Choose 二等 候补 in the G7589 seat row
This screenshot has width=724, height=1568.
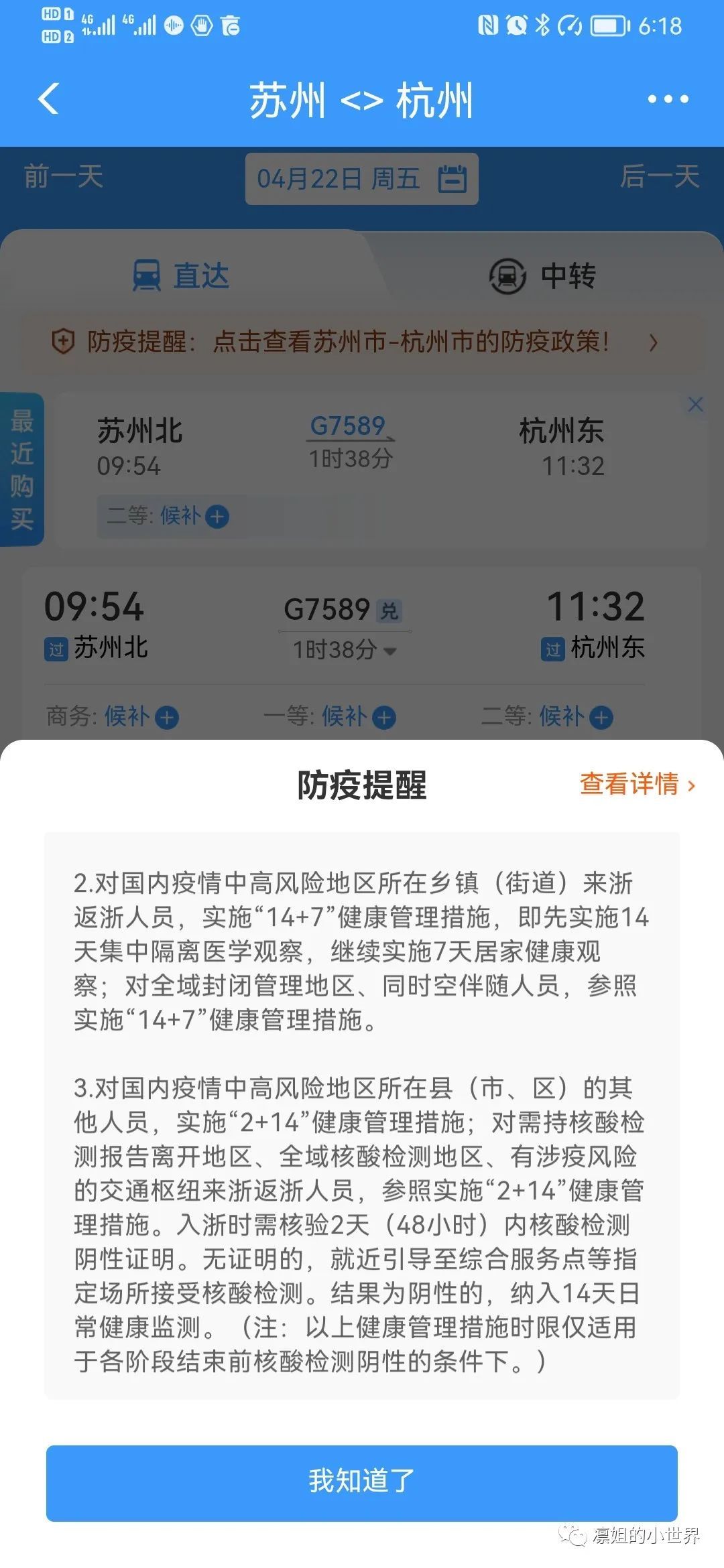[547, 717]
